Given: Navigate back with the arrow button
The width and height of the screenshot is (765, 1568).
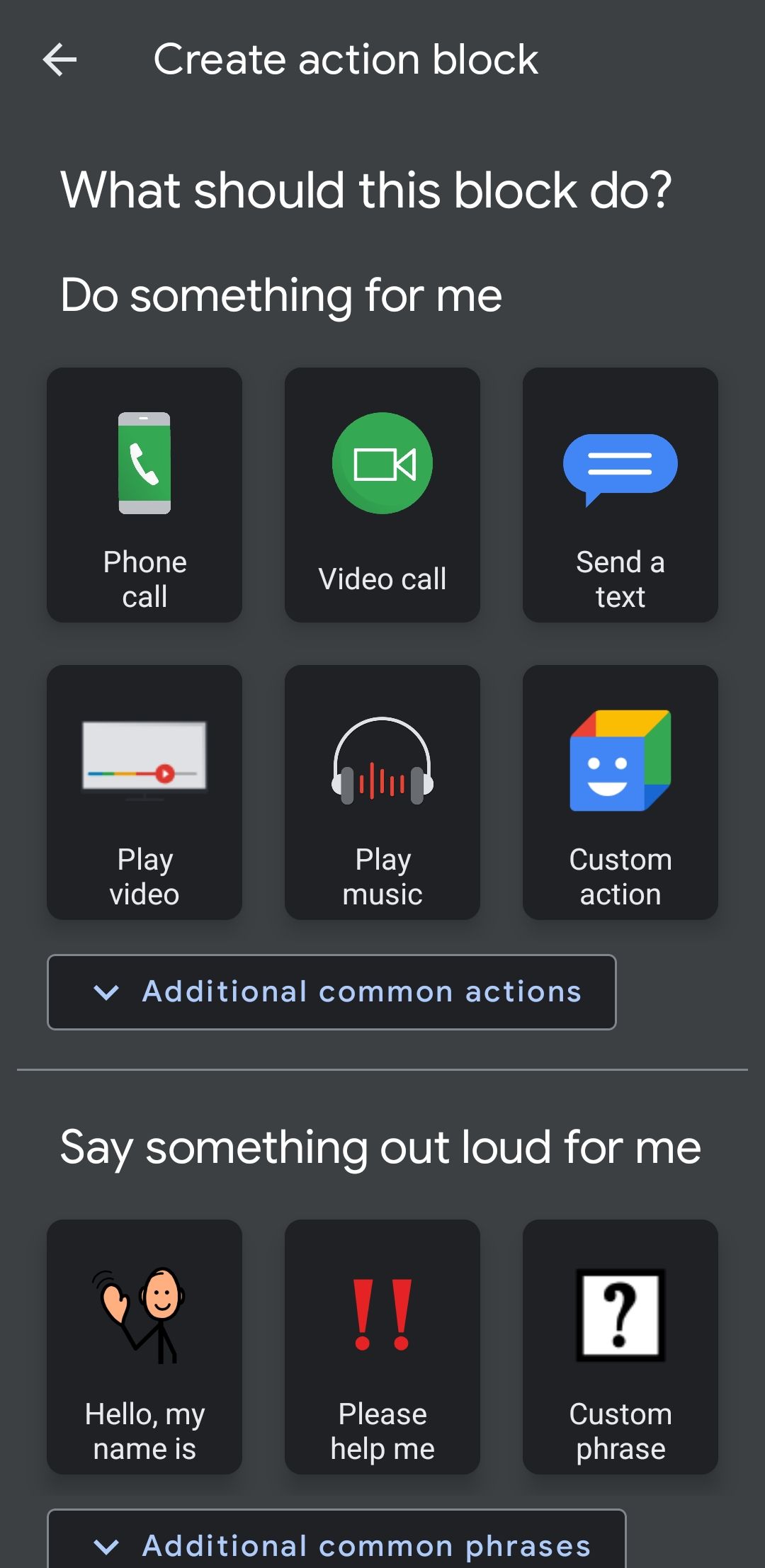Looking at the screenshot, I should (59, 59).
